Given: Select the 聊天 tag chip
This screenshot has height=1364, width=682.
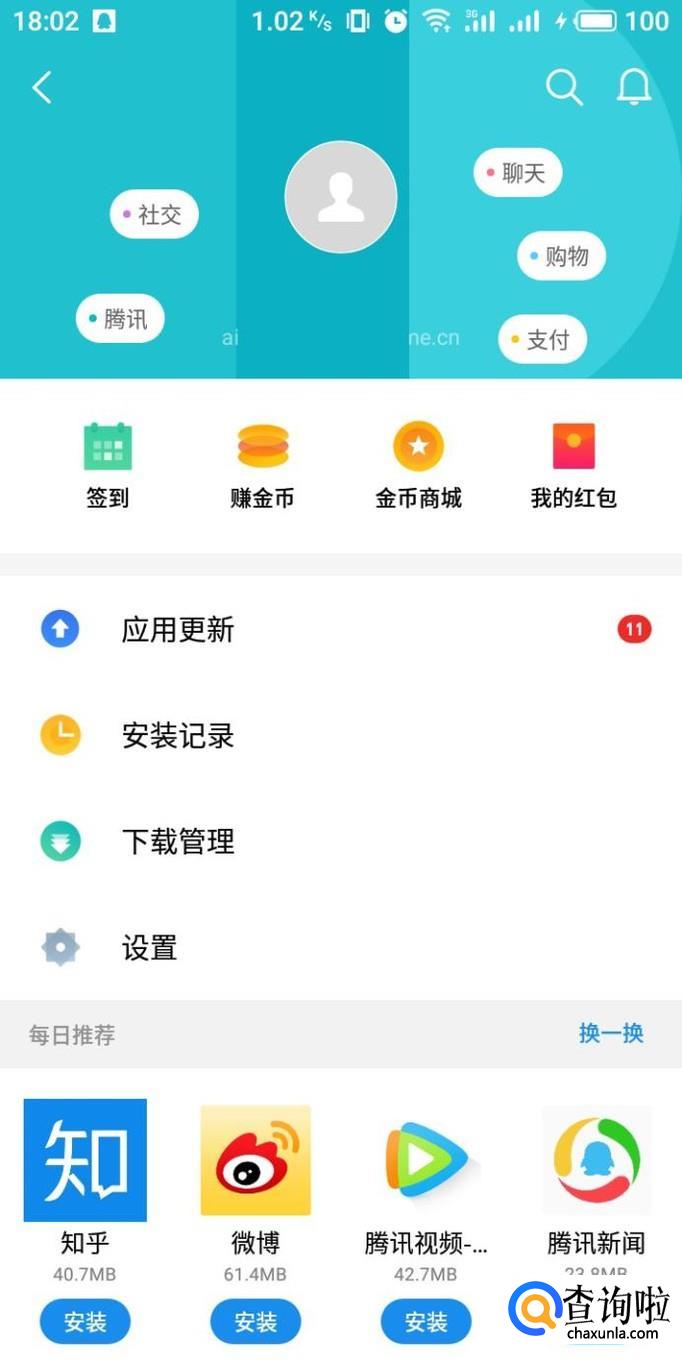Looking at the screenshot, I should [x=517, y=173].
